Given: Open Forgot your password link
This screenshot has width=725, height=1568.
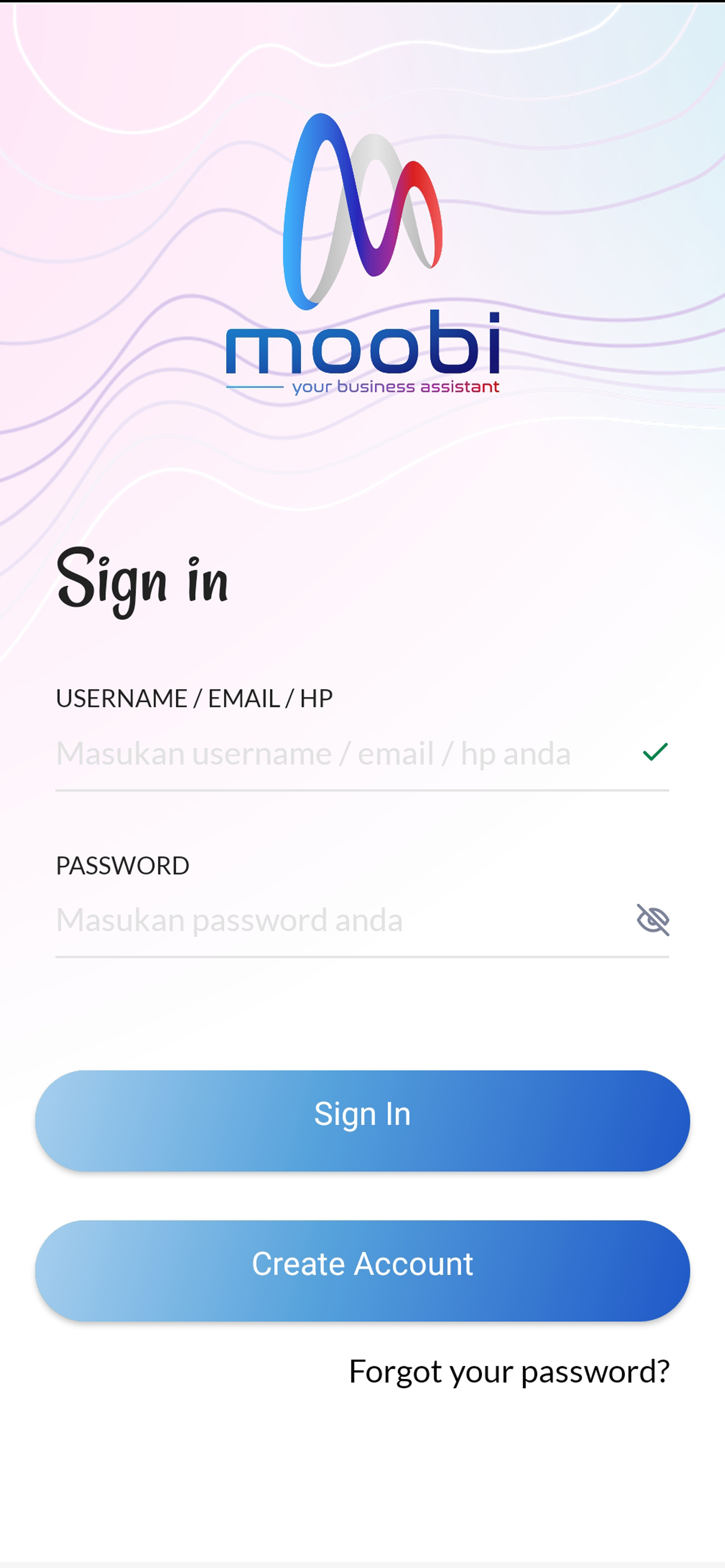Looking at the screenshot, I should click(509, 1372).
